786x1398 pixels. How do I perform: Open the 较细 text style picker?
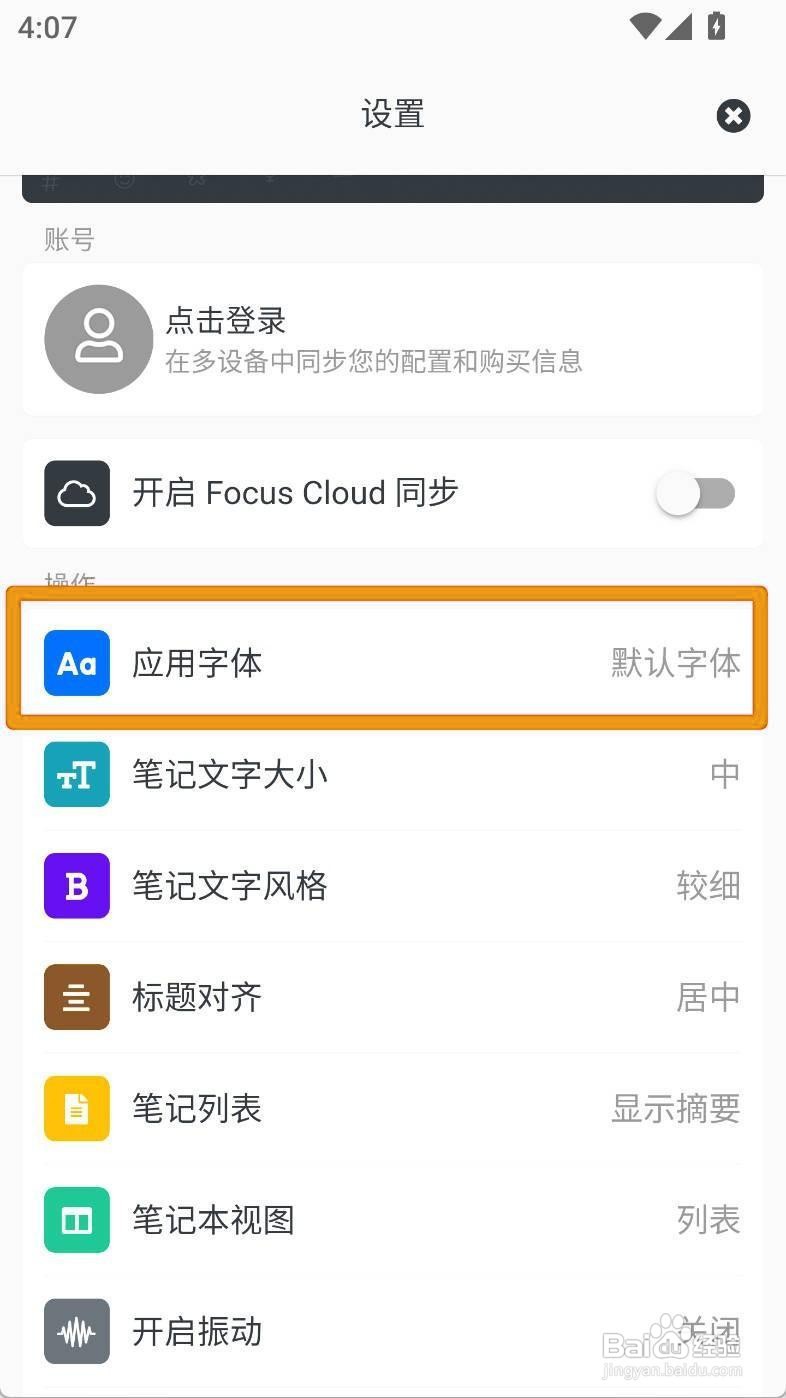pyautogui.click(x=709, y=886)
